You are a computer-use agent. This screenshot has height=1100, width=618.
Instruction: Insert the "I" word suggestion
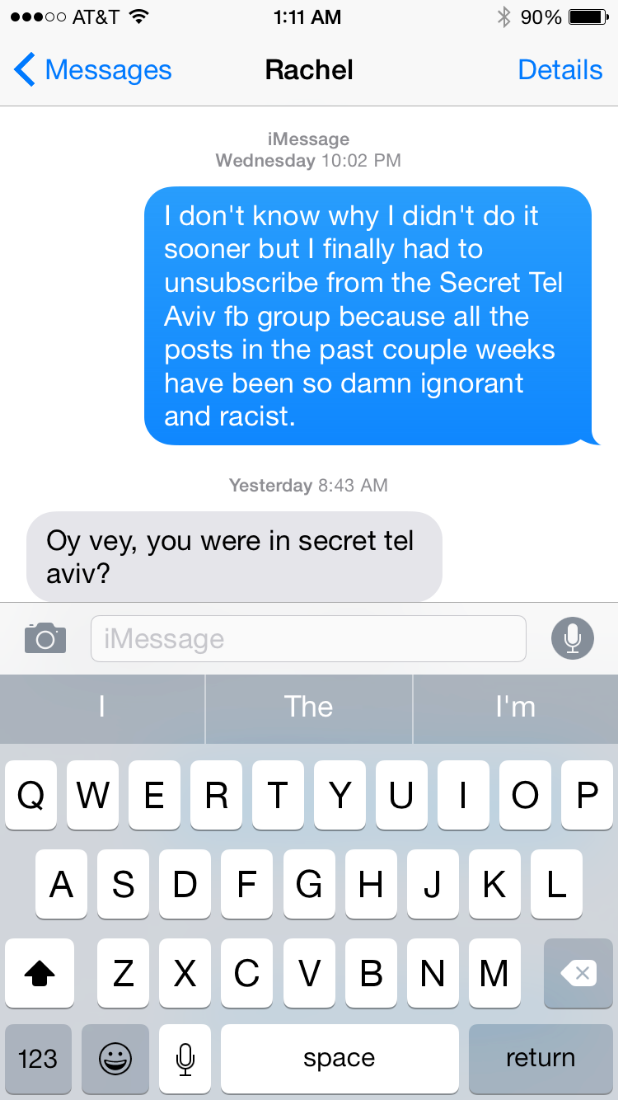click(x=102, y=707)
